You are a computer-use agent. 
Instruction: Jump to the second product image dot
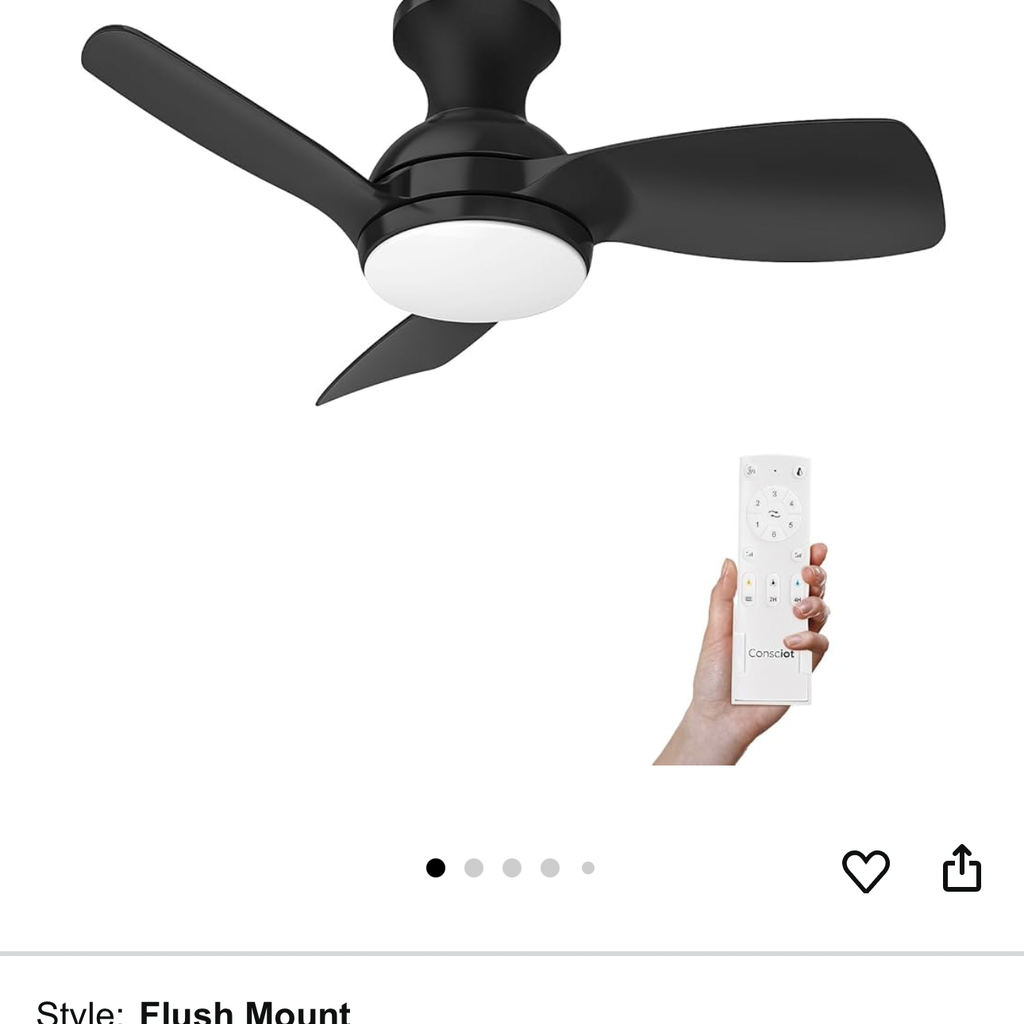[474, 868]
